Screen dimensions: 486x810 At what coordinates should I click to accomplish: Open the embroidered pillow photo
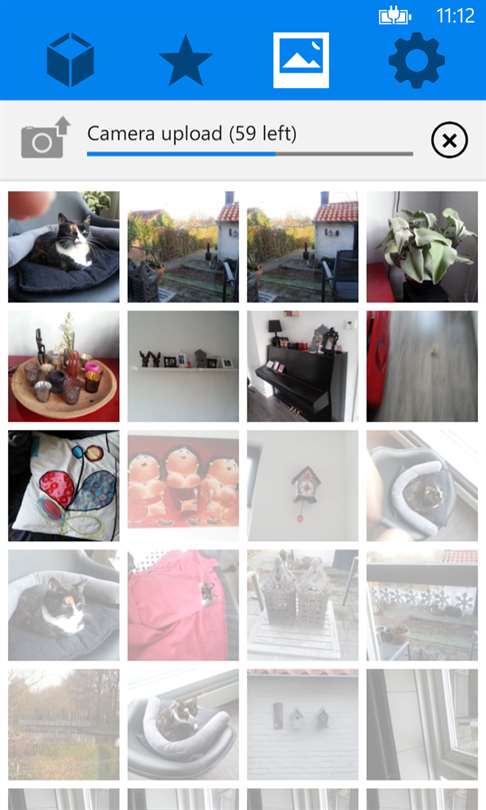click(x=64, y=486)
